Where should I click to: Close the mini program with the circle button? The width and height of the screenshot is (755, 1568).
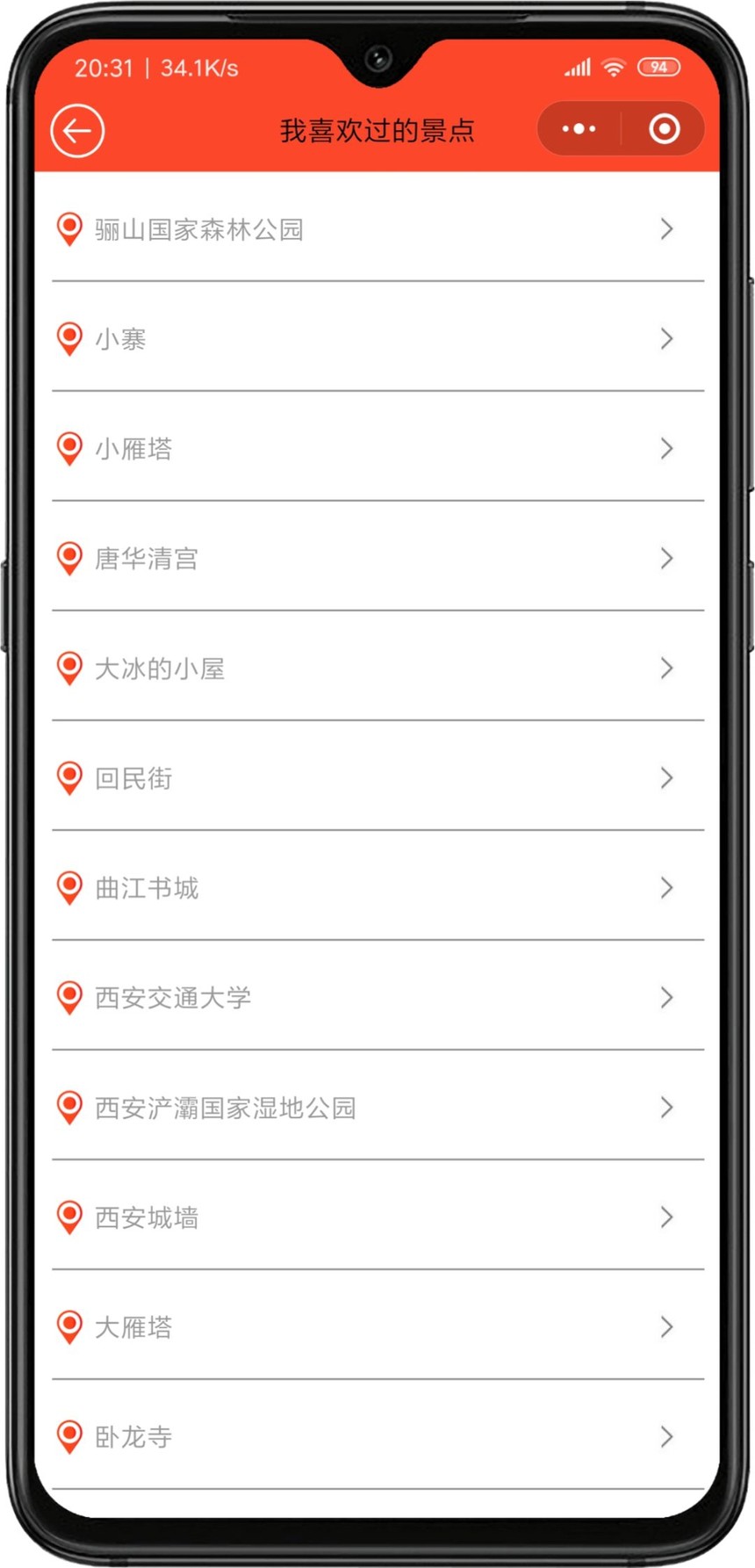[x=664, y=129]
